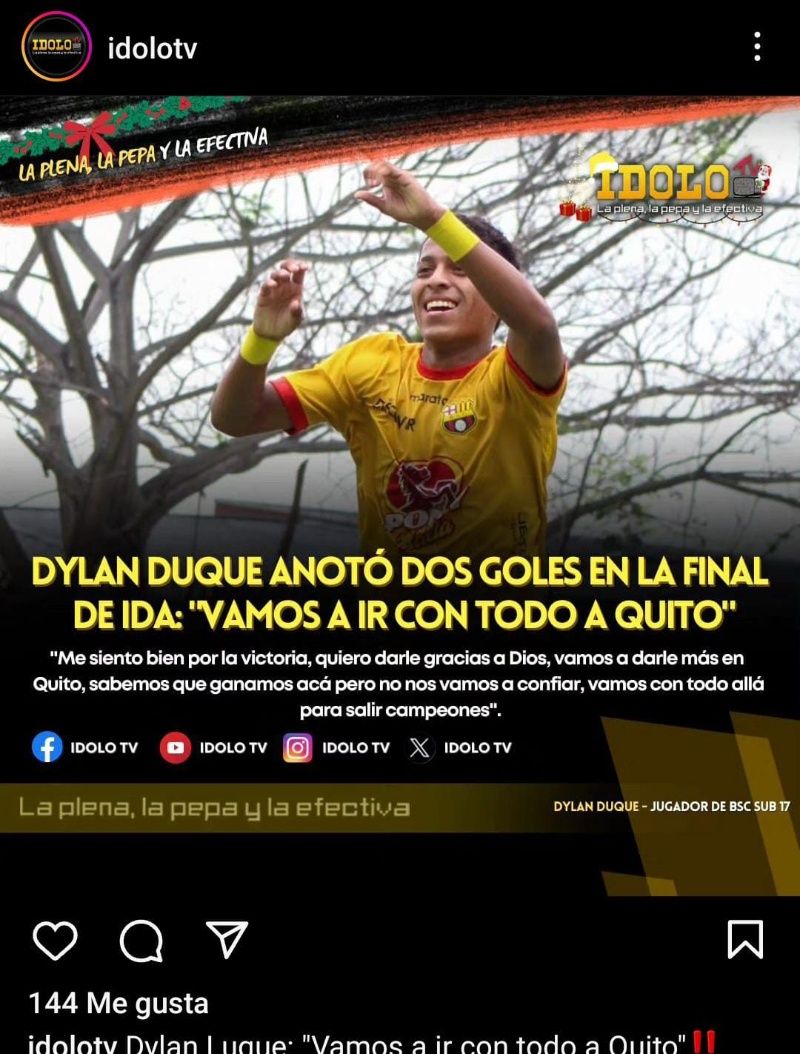This screenshot has width=800, height=1054.
Task: View the 144 Me gusta likes list
Action: coord(118,1003)
